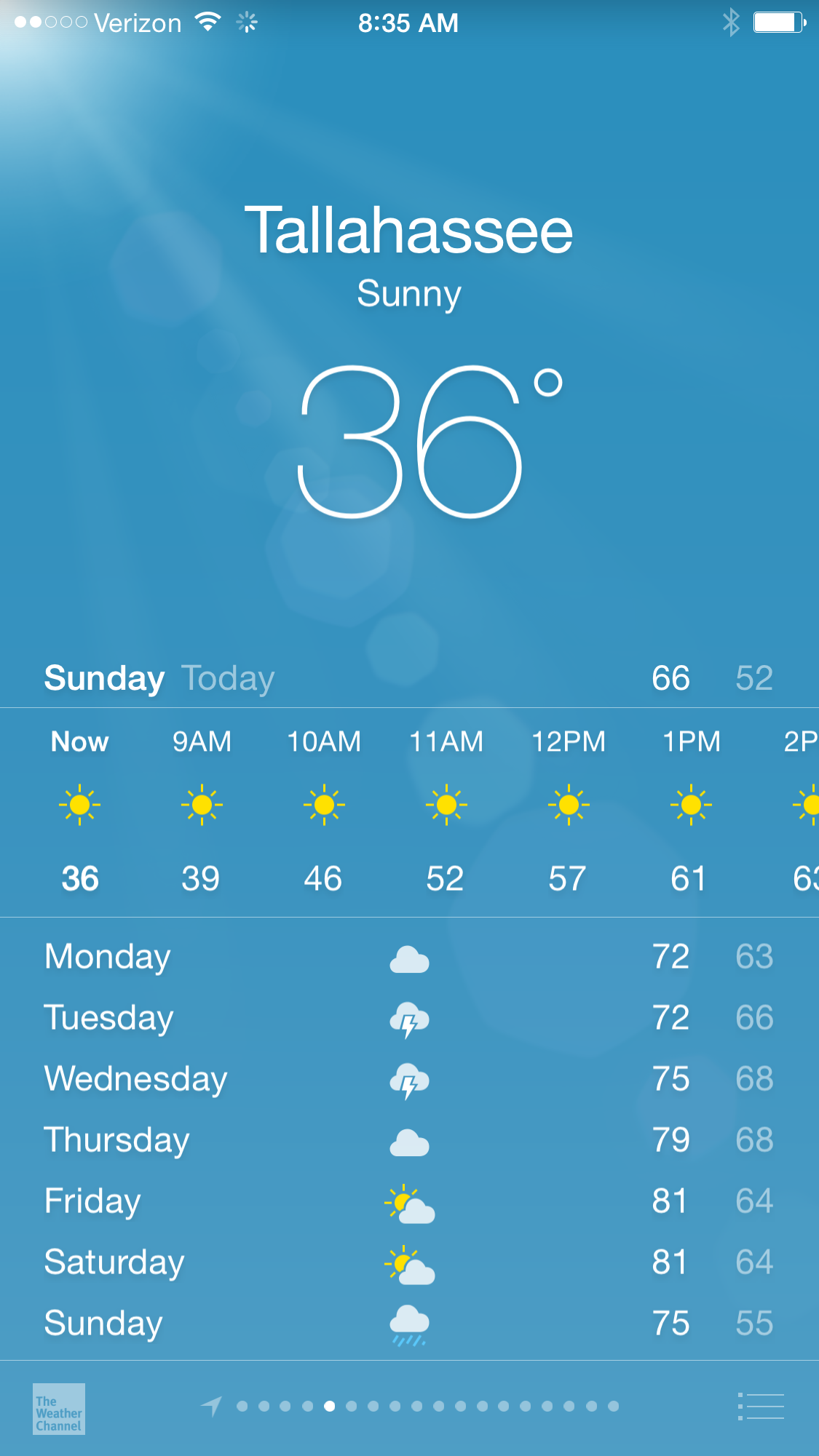
Task: Open The Weather Channel link
Action: (x=59, y=1409)
